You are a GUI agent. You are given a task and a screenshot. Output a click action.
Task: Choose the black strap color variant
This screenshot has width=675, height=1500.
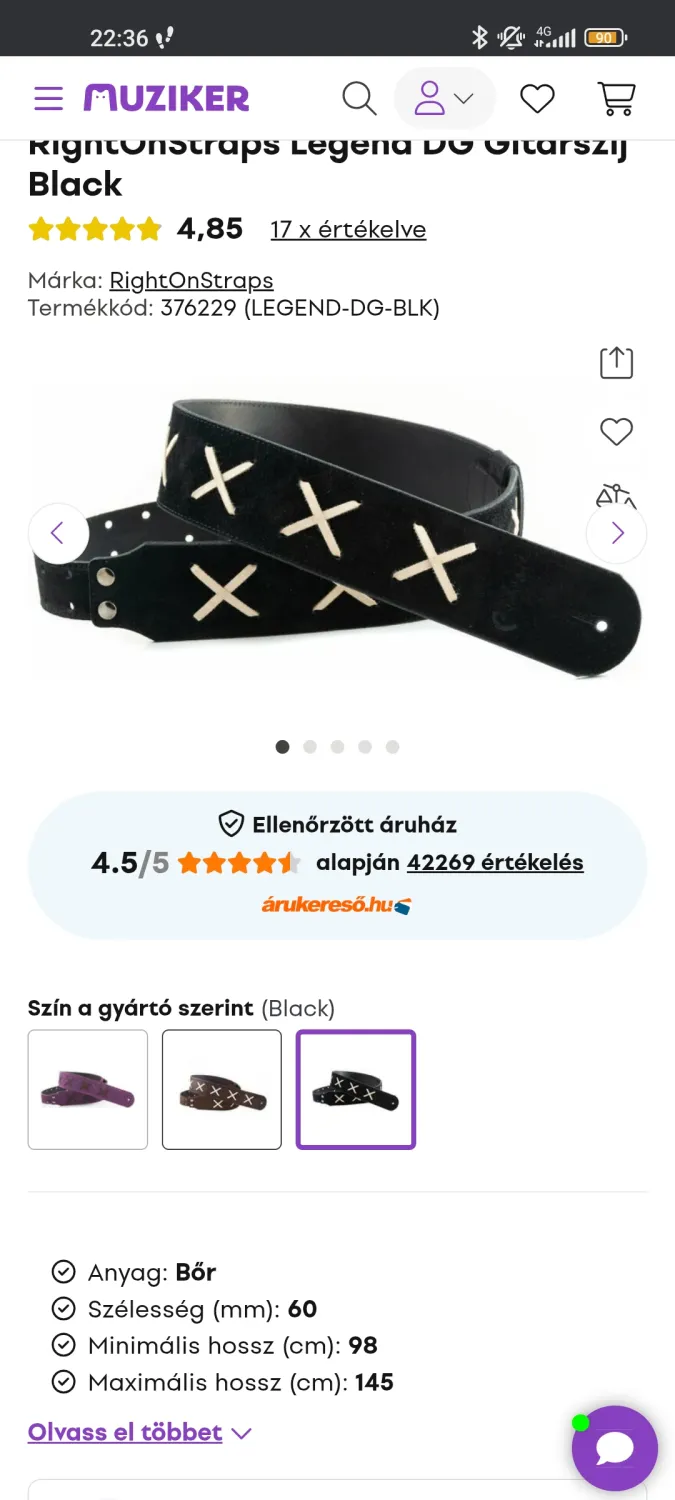pos(356,1089)
